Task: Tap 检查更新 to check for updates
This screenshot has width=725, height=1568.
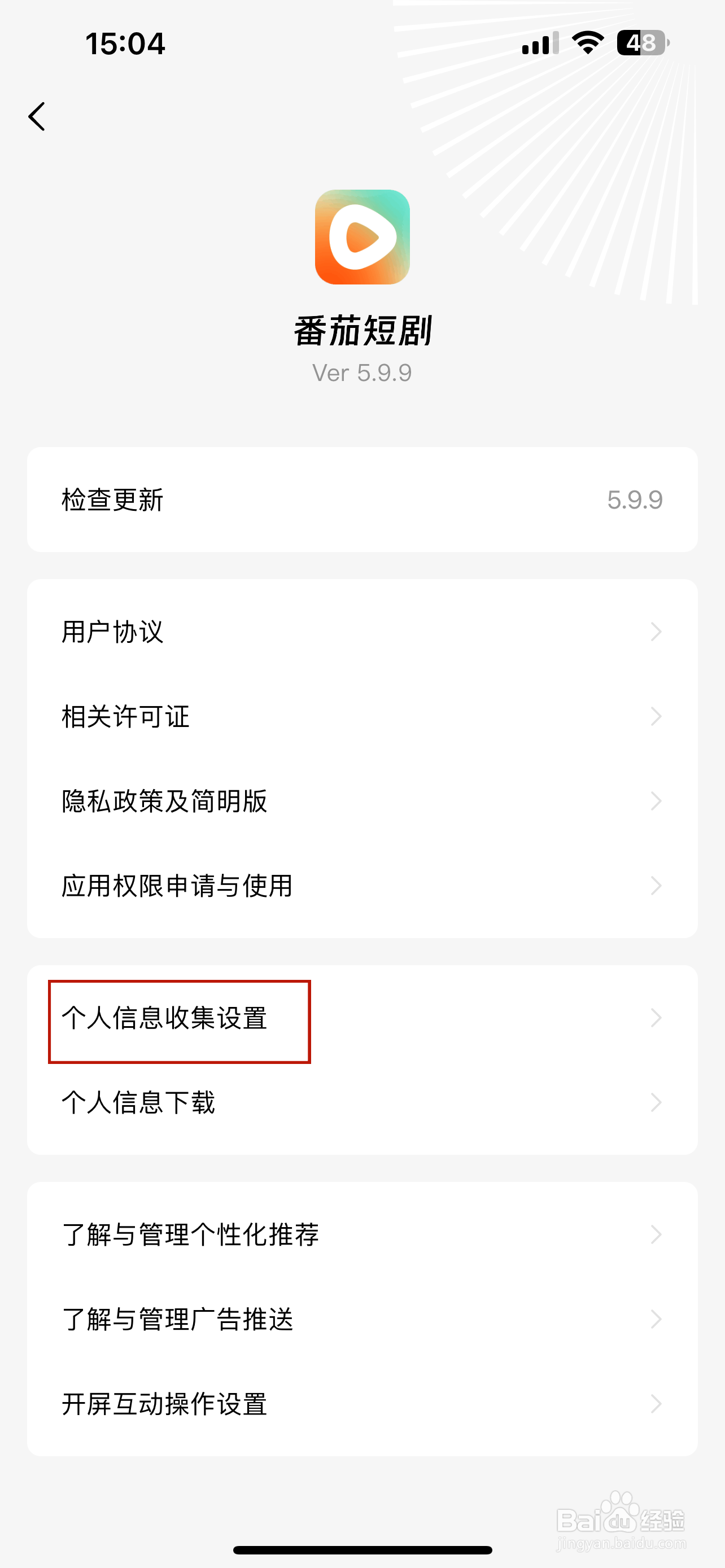Action: [111, 499]
